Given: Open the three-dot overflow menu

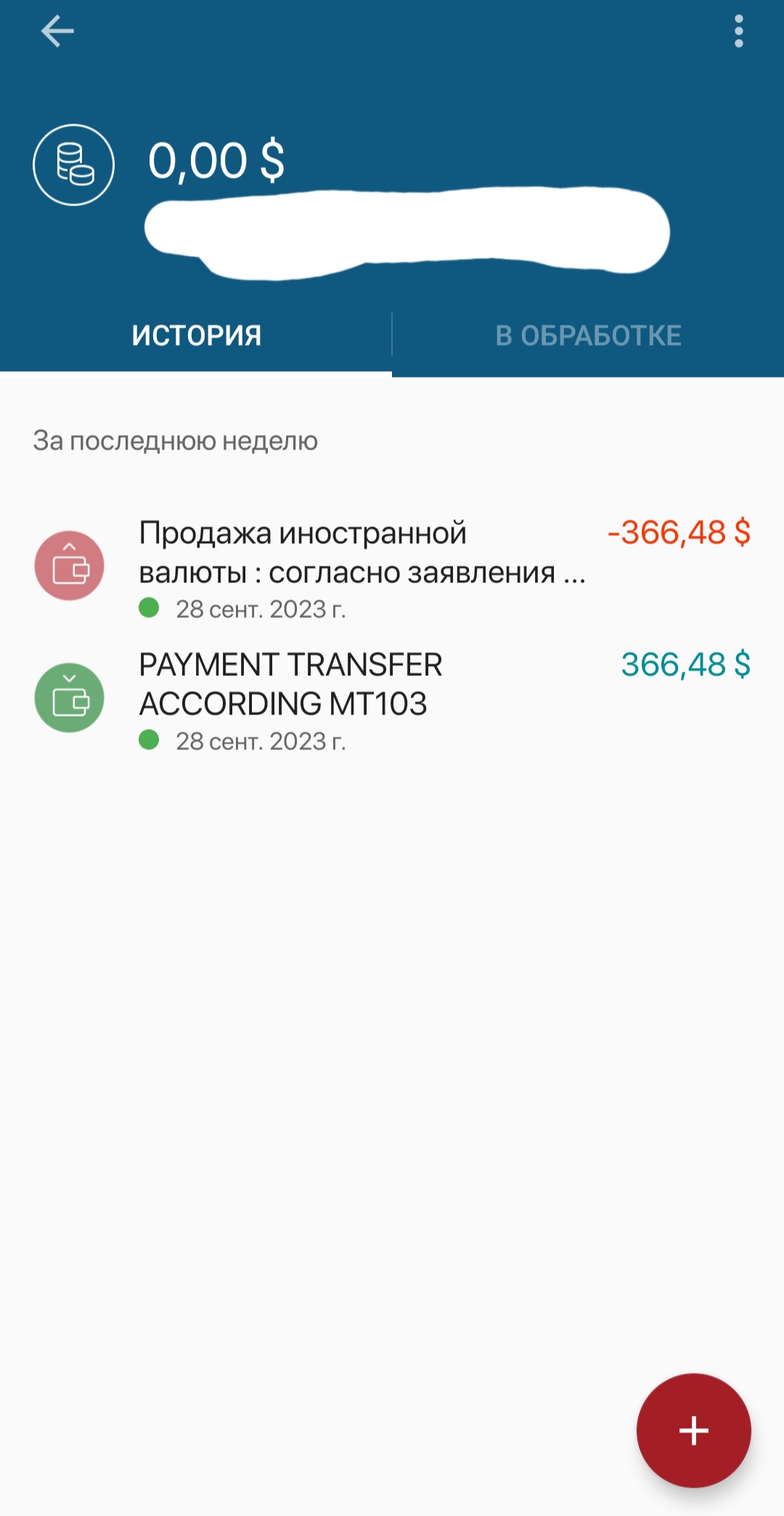Looking at the screenshot, I should (738, 32).
